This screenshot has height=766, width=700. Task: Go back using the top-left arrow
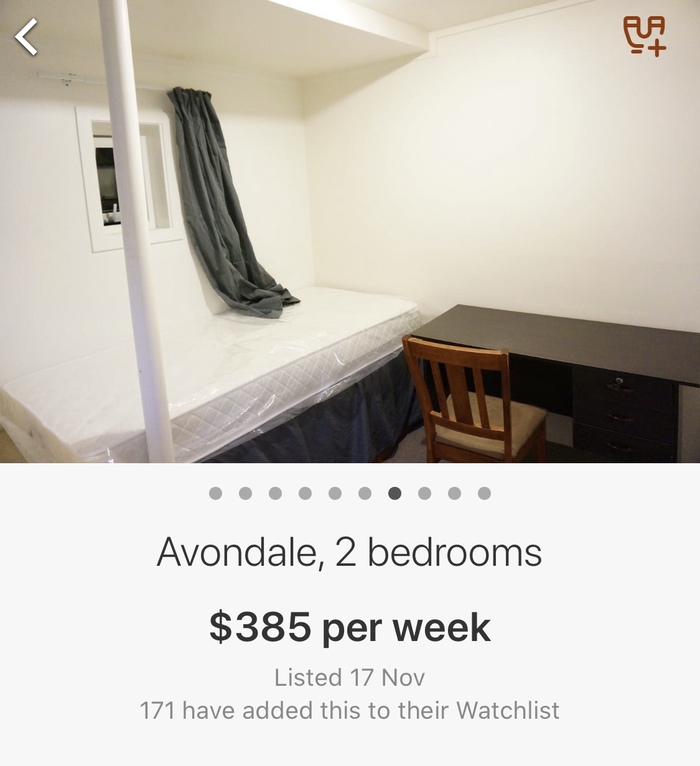(27, 37)
